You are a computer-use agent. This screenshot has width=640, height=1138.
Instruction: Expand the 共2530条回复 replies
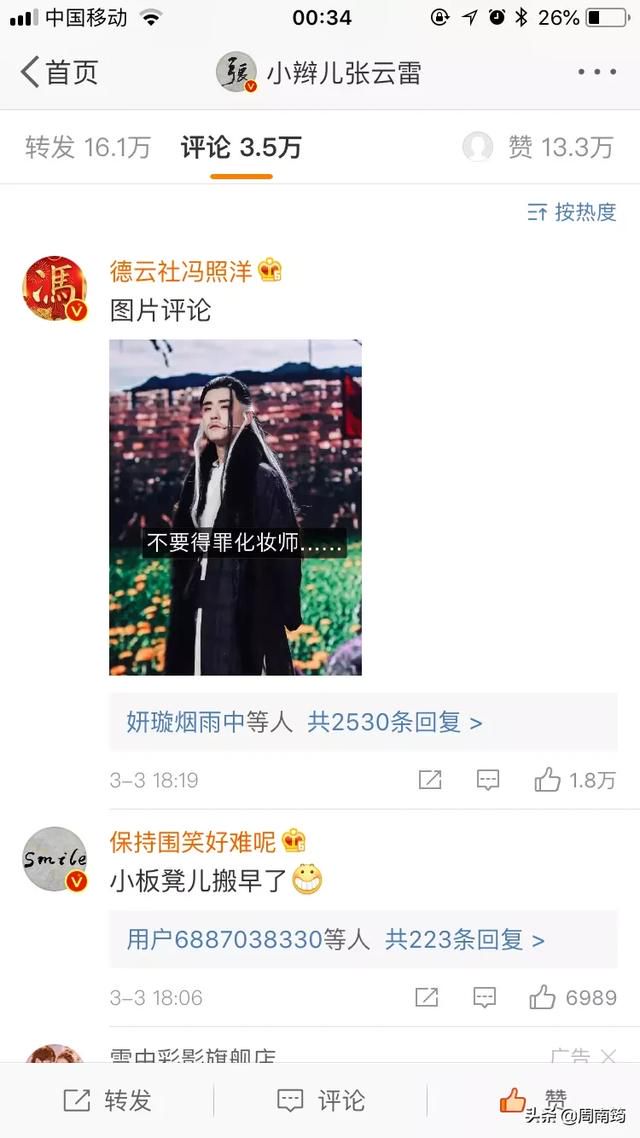click(394, 722)
